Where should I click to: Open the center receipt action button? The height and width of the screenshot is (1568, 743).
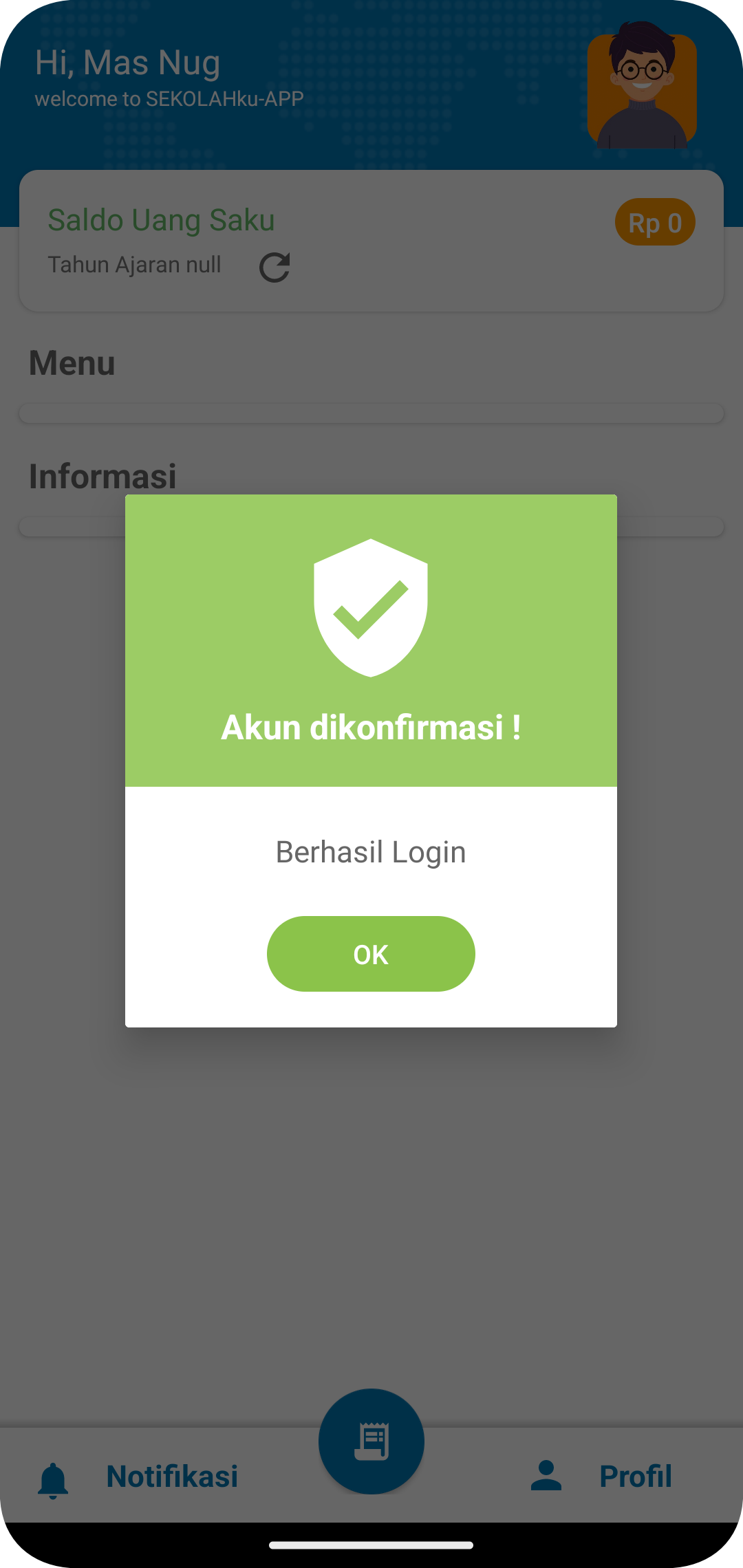point(371,1441)
